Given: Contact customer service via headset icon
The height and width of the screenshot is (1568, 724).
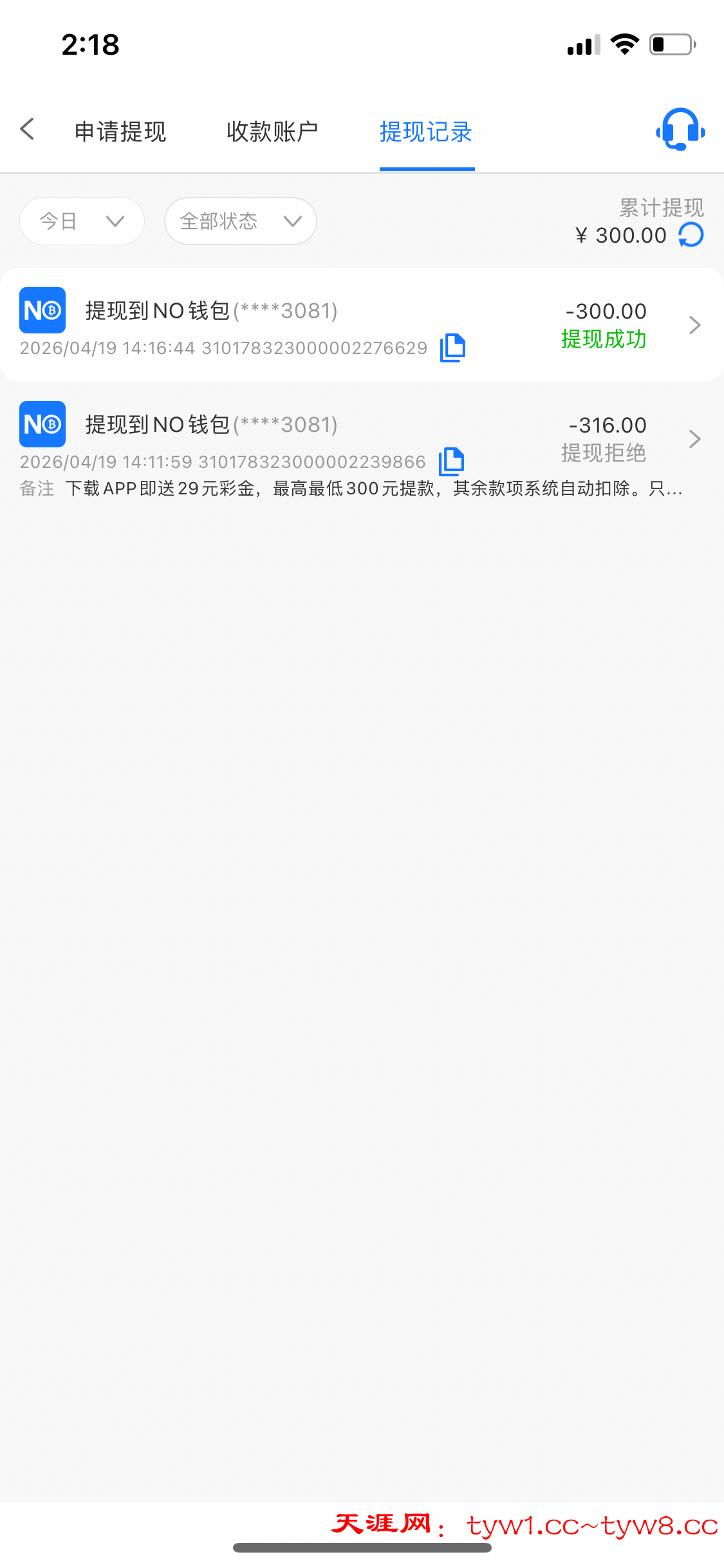Looking at the screenshot, I should [x=680, y=130].
